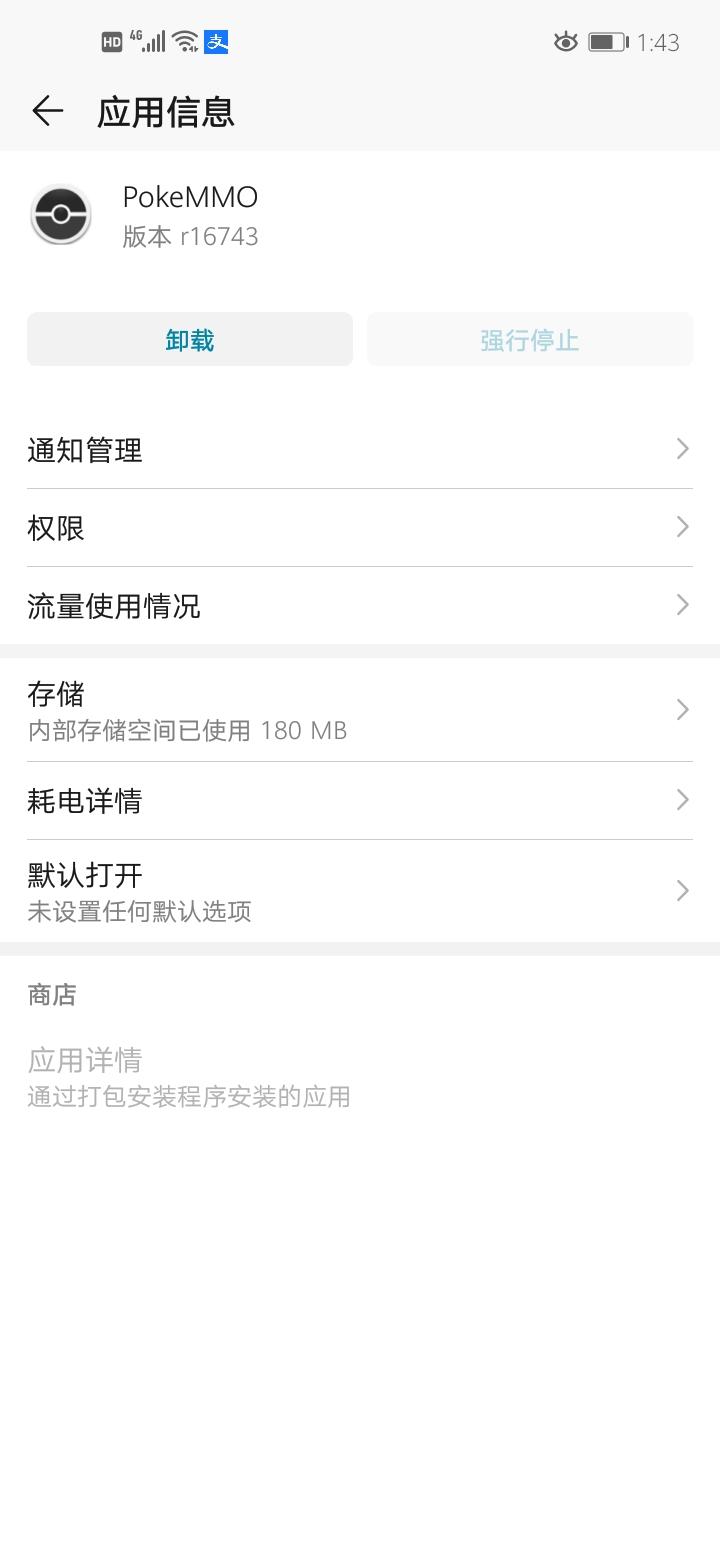Tap the eye comfort icon in status bar
This screenshot has height=1560, width=720.
coord(566,42)
